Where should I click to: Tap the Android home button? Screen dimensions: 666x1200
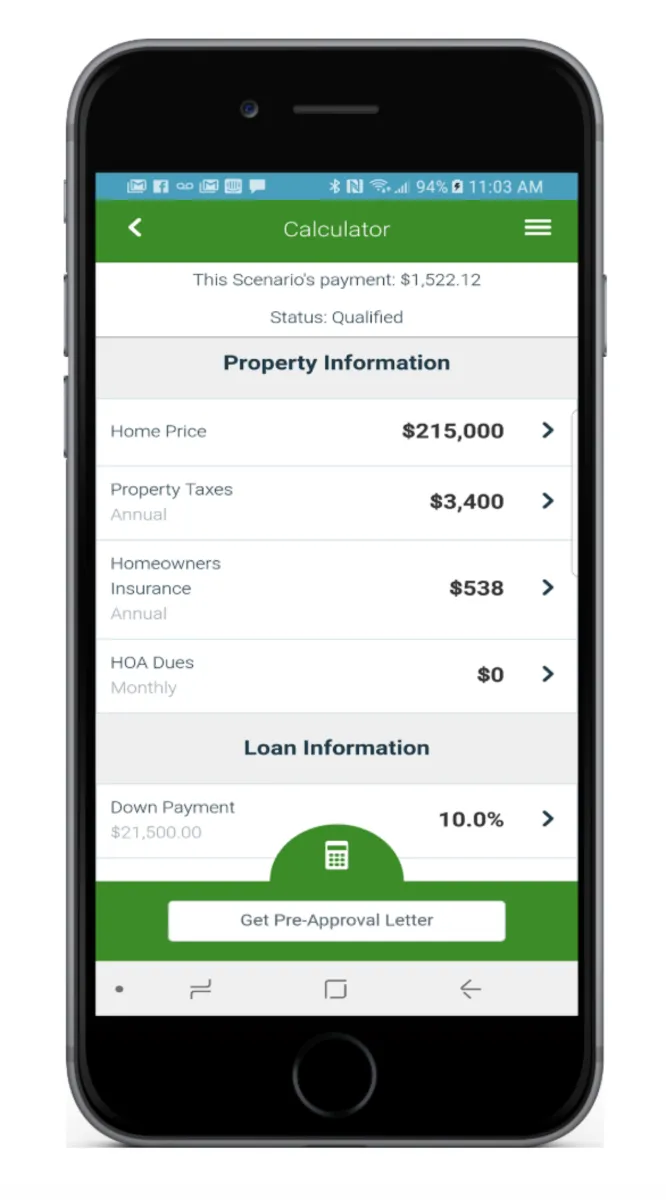click(x=335, y=989)
